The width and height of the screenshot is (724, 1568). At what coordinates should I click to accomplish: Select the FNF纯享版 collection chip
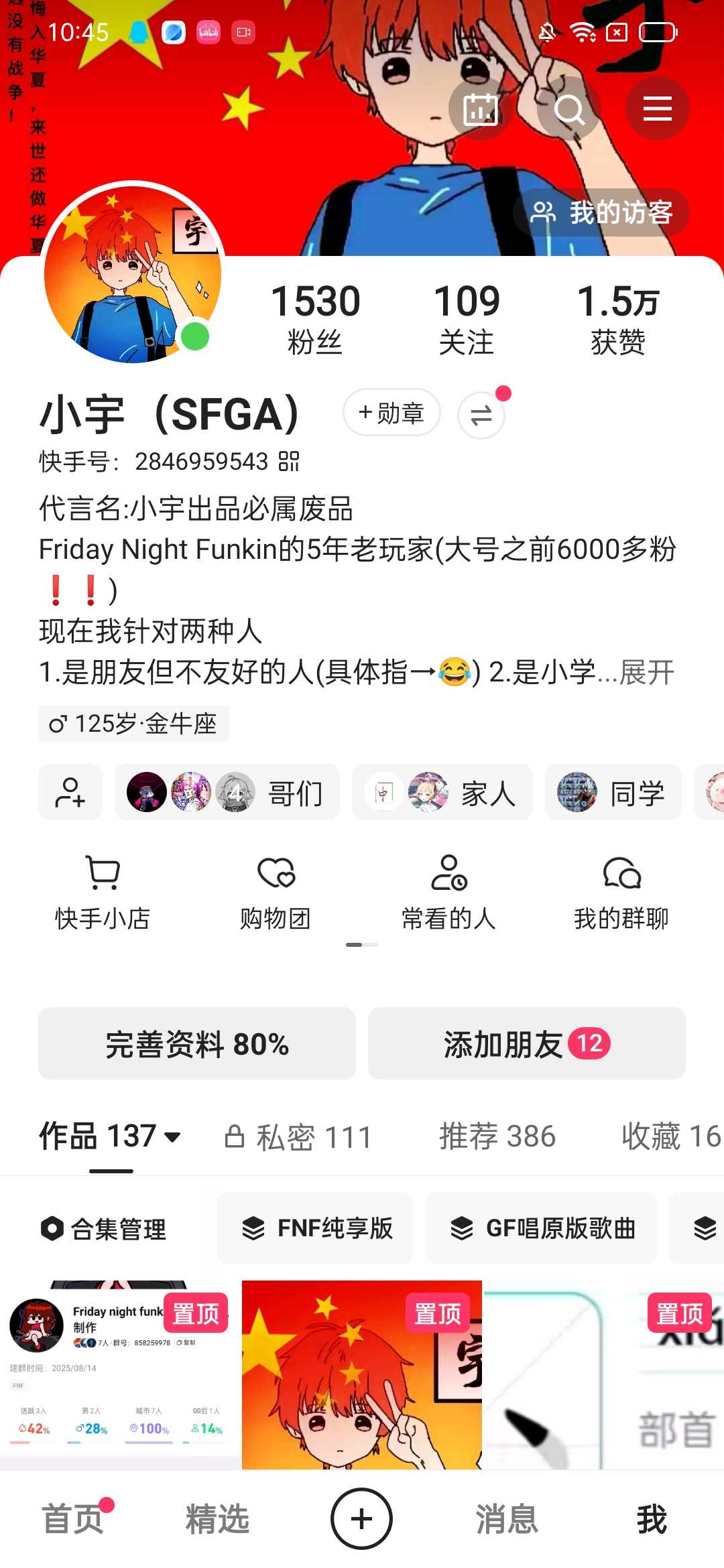coord(316,1228)
